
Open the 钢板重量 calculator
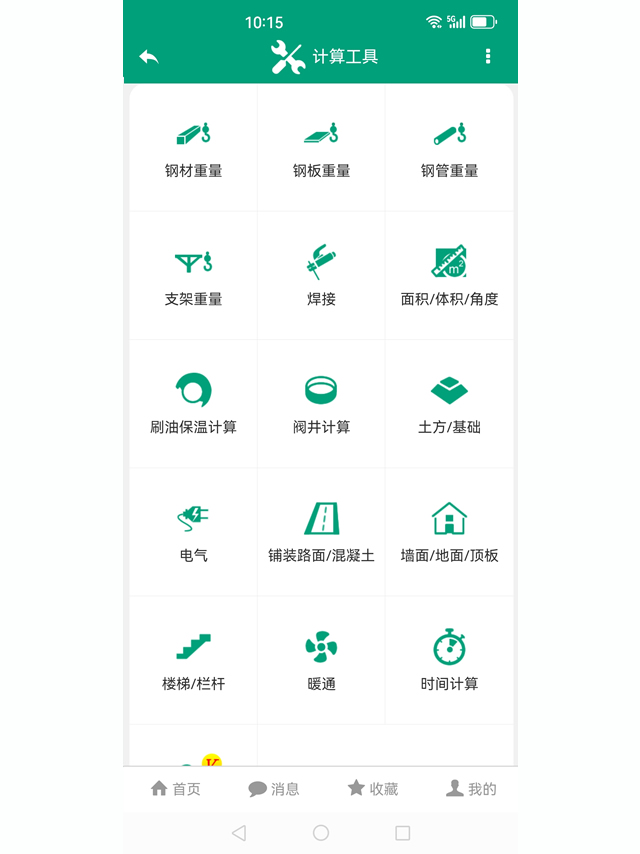pyautogui.click(x=321, y=148)
